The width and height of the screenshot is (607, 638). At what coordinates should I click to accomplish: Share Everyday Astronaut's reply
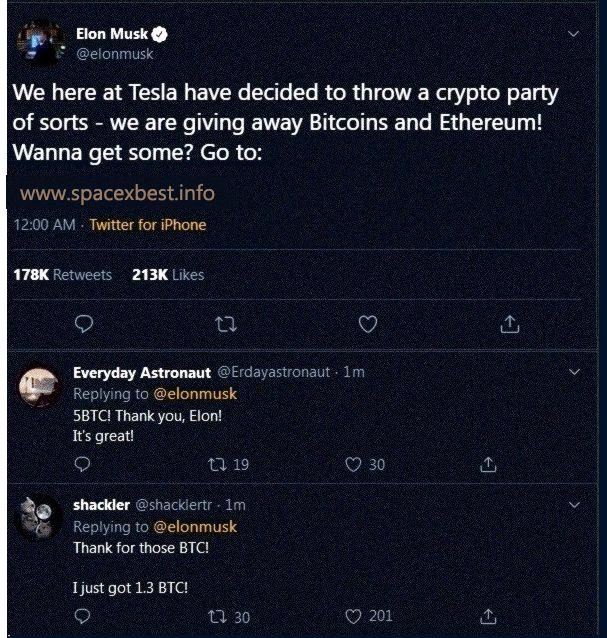(x=488, y=464)
